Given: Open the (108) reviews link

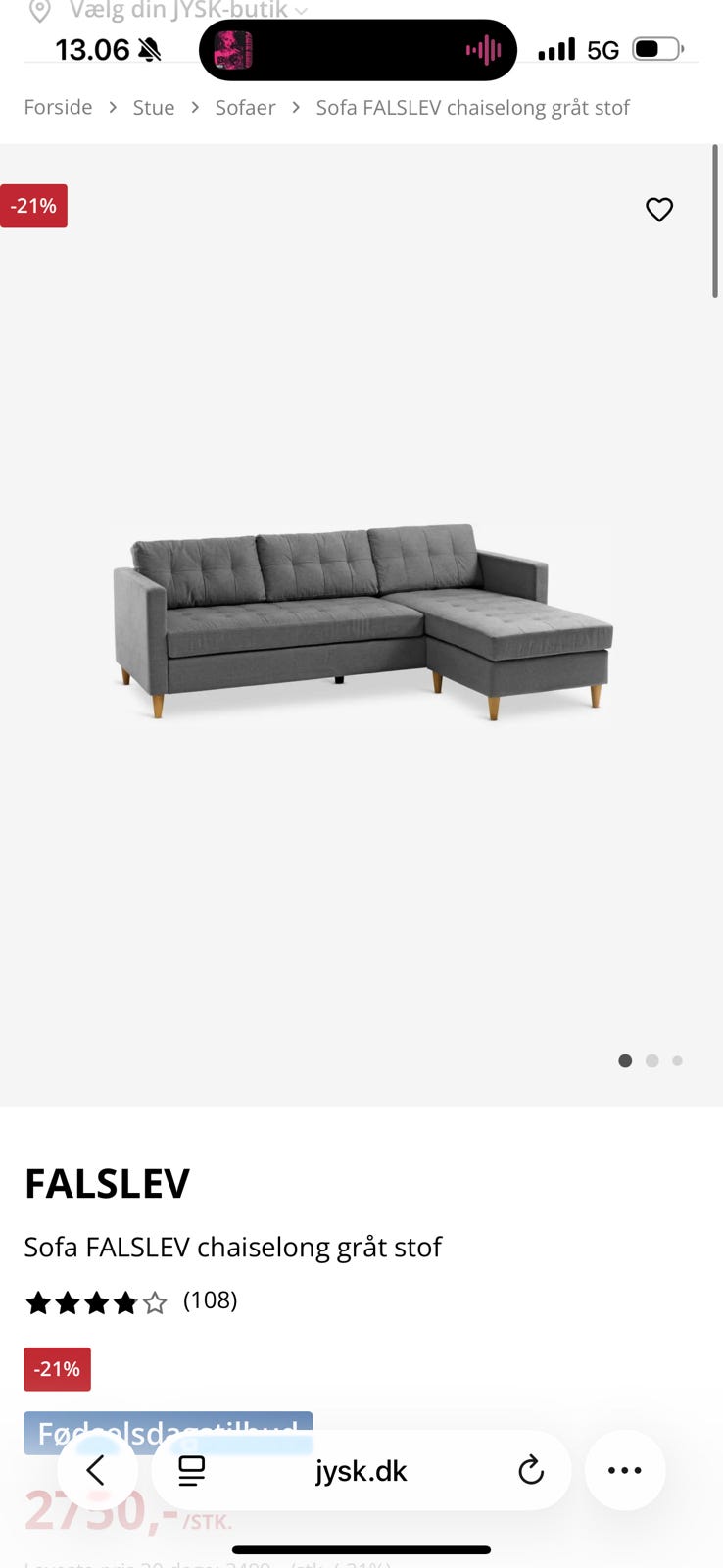Looking at the screenshot, I should (210, 1300).
